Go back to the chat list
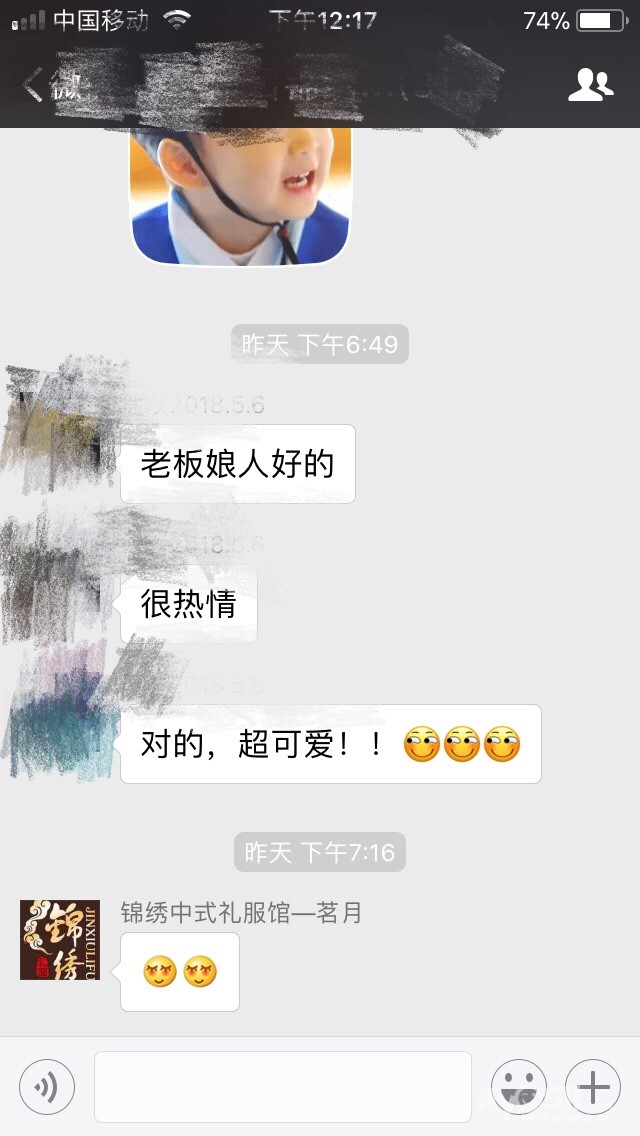 coord(35,86)
